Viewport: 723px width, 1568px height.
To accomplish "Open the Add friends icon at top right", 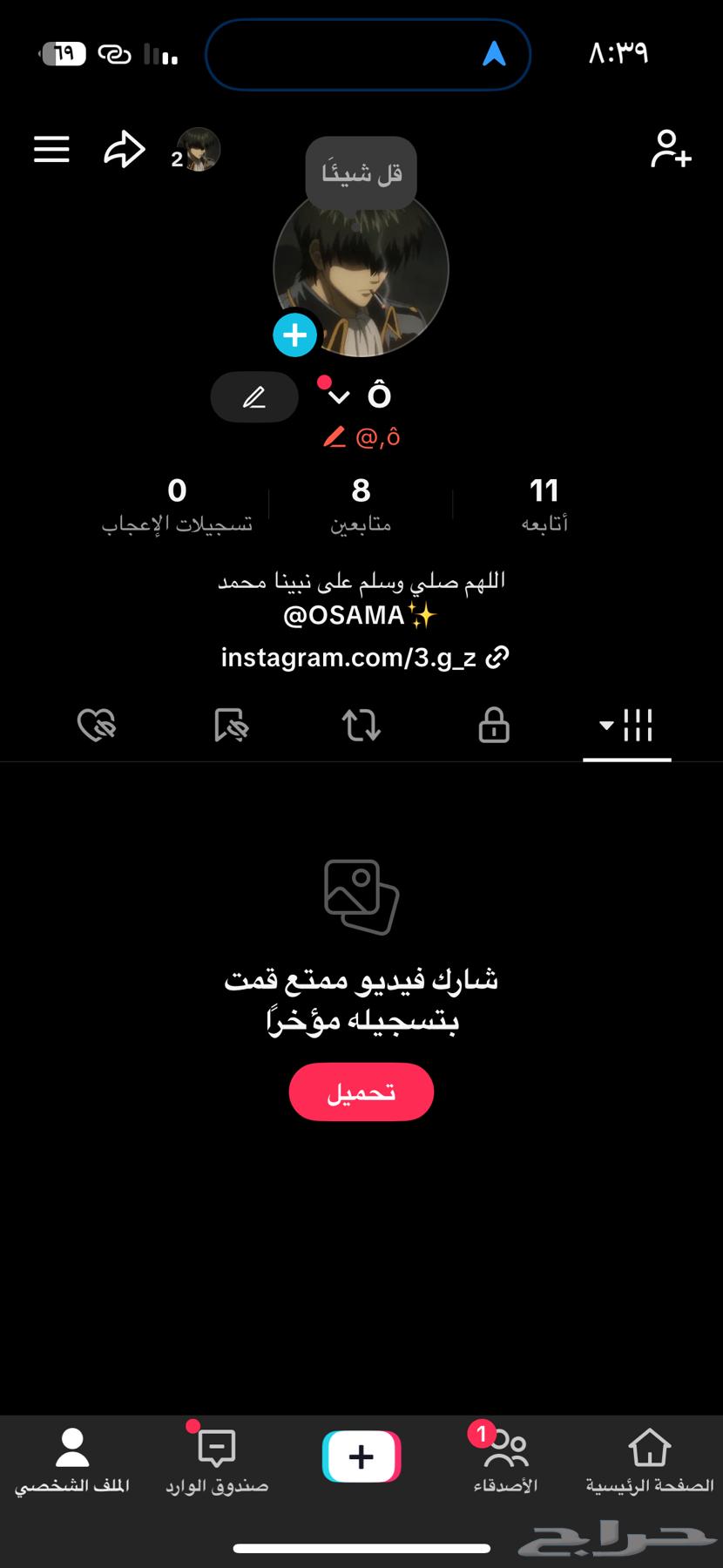I will (672, 149).
